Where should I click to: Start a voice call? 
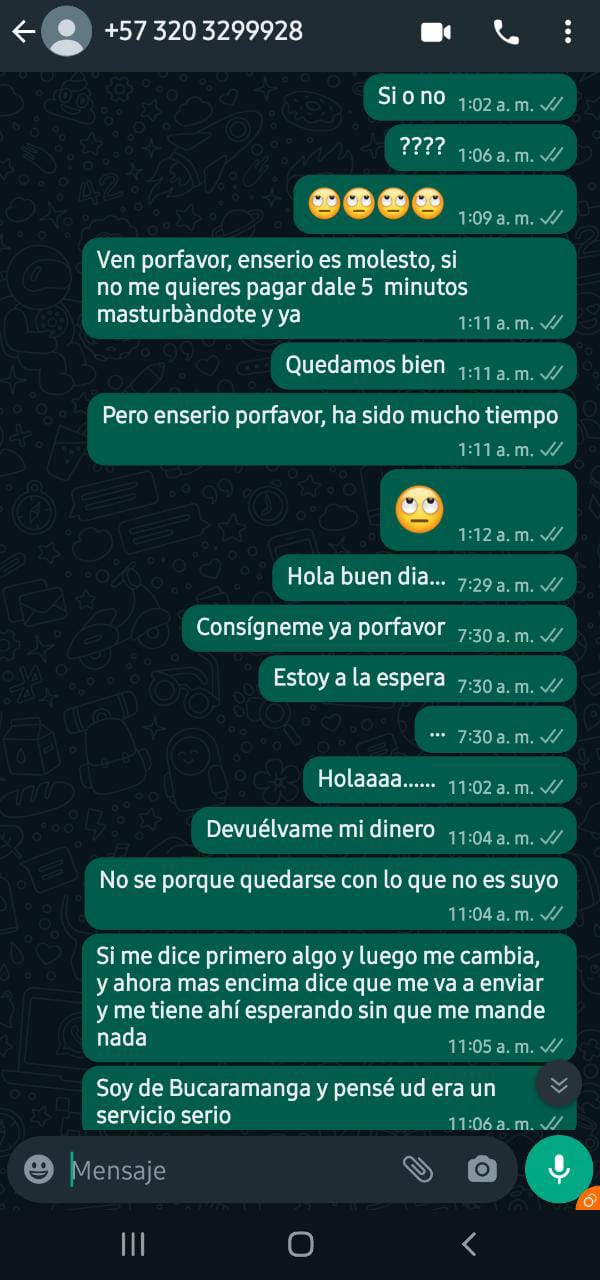tap(506, 32)
